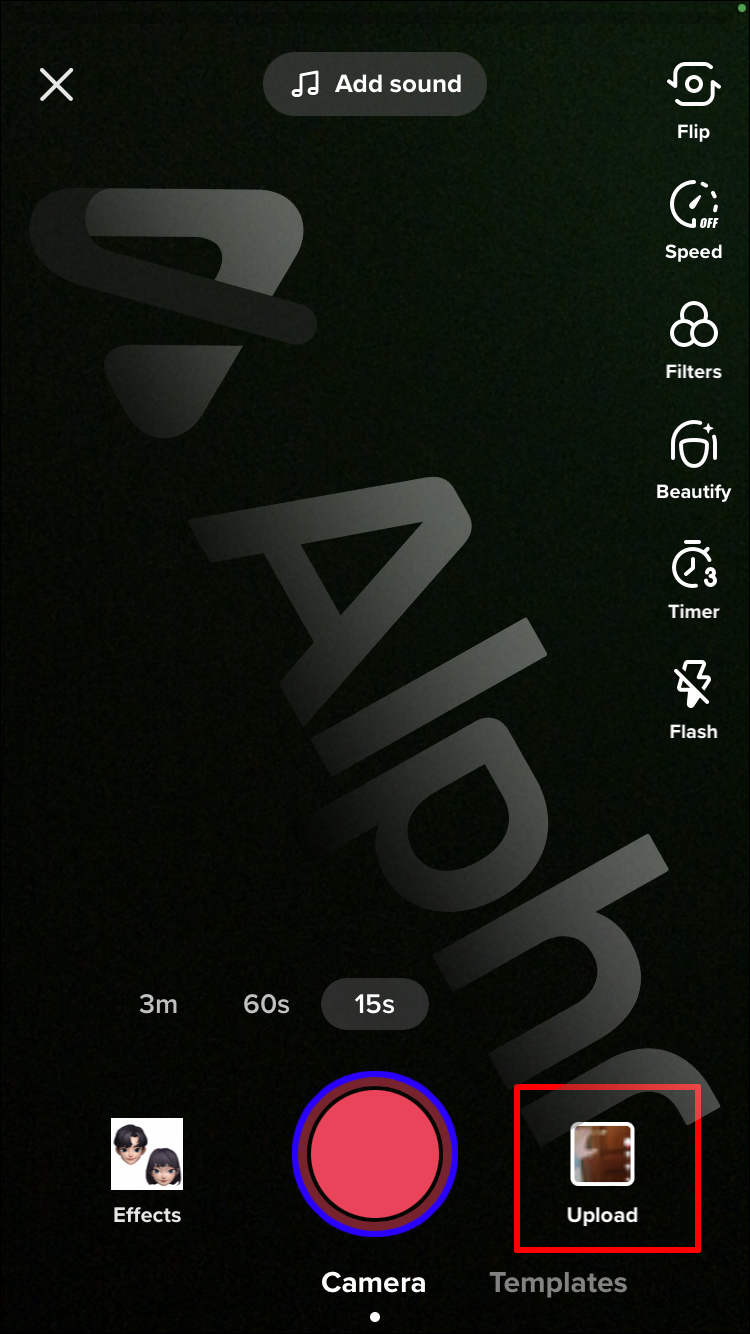Start recording with the red button
The height and width of the screenshot is (1334, 750).
pyautogui.click(x=375, y=1154)
